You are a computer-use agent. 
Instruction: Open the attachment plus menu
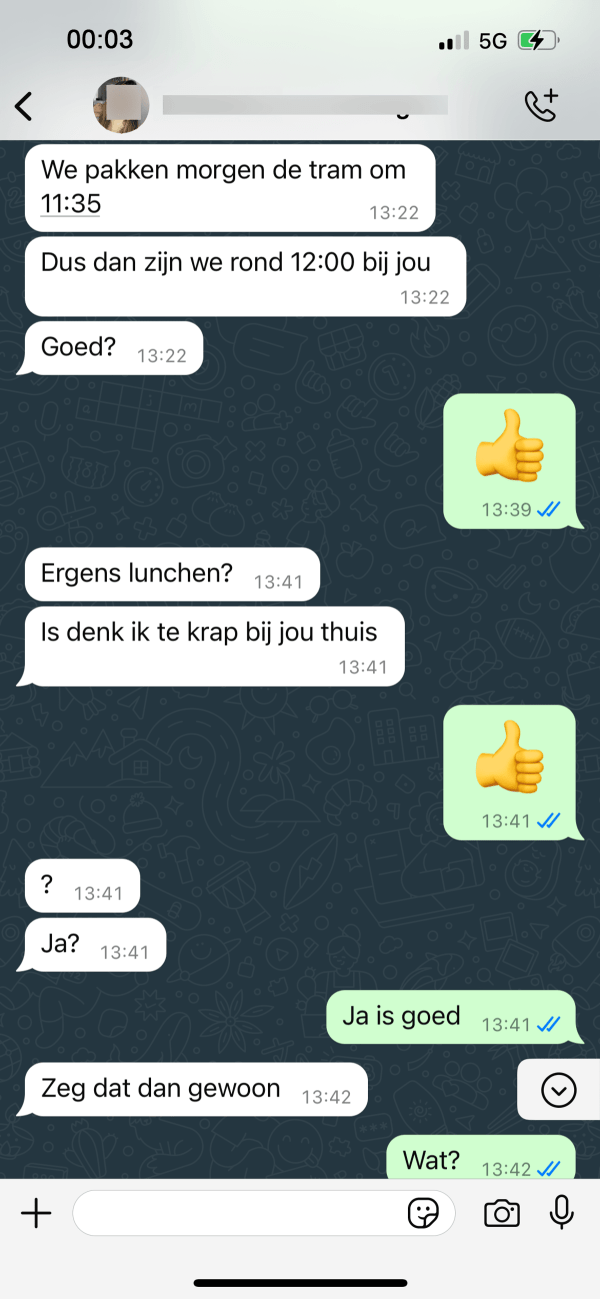(x=36, y=1214)
